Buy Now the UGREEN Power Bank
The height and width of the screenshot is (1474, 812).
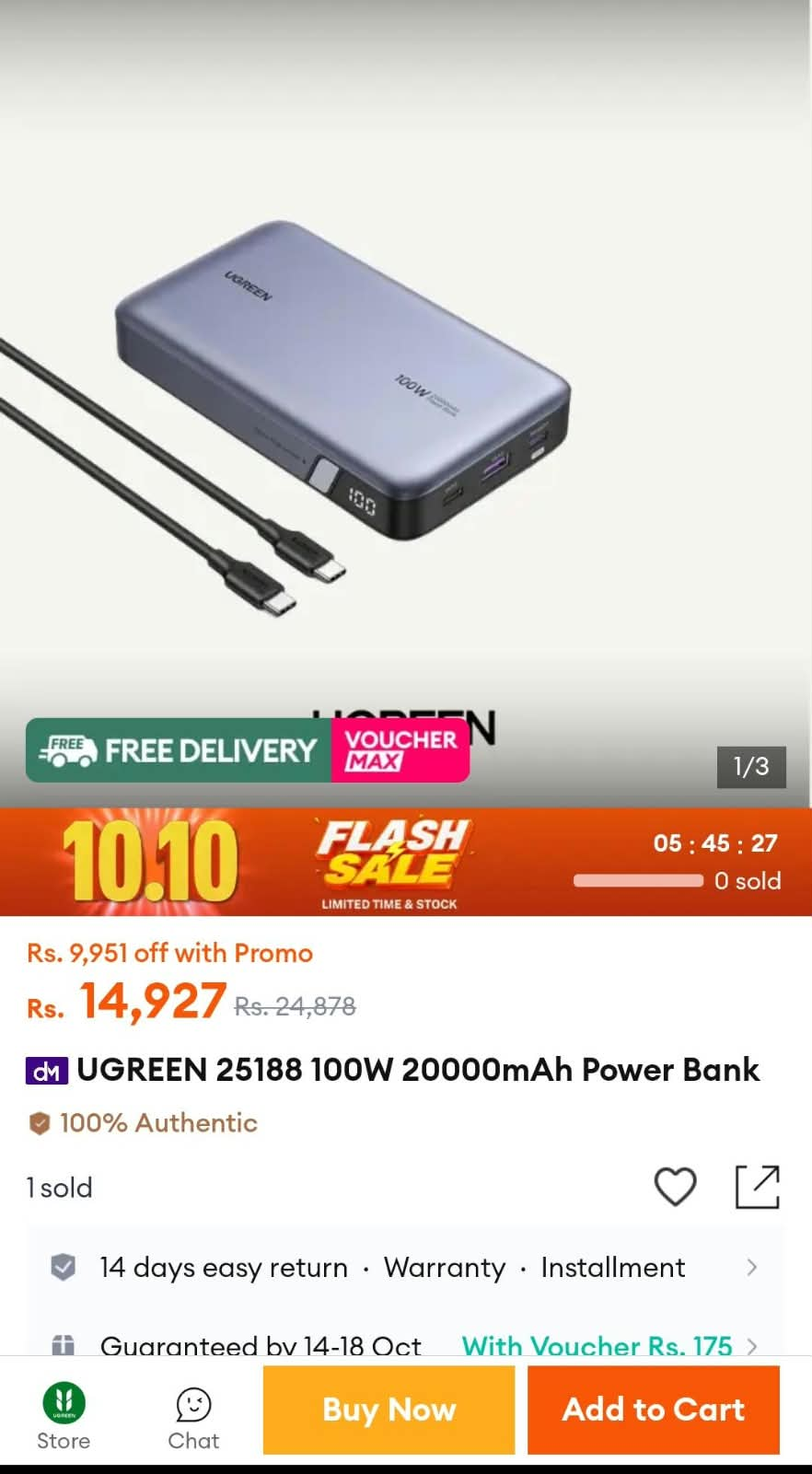[389, 1410]
